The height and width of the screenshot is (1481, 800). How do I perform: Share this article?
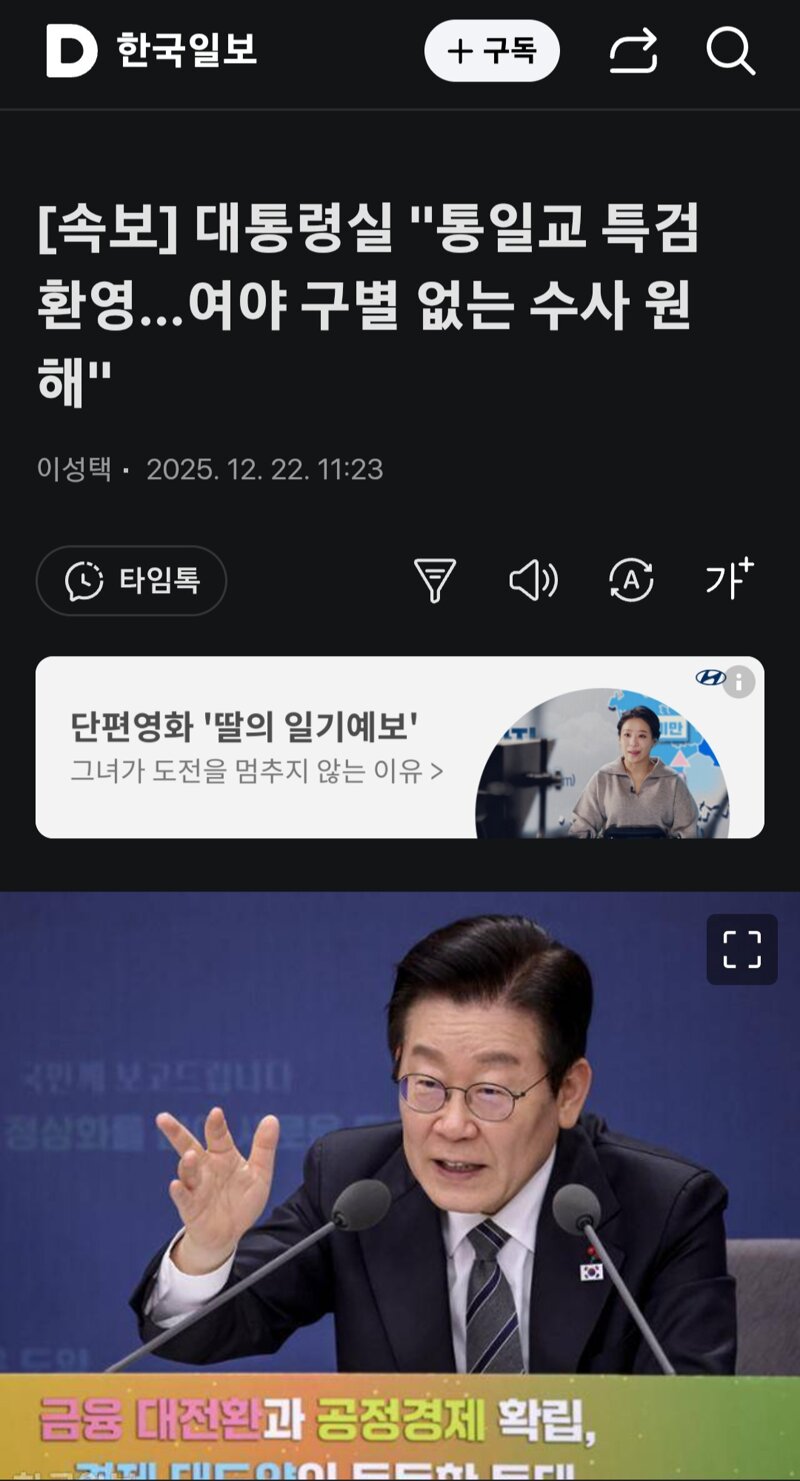coord(634,51)
